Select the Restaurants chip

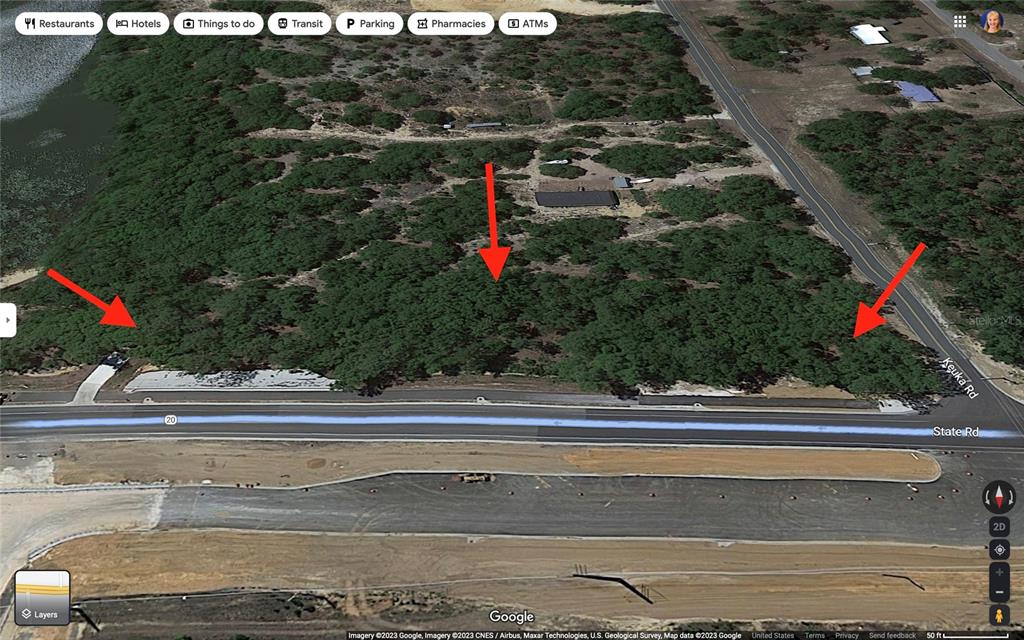pos(59,23)
